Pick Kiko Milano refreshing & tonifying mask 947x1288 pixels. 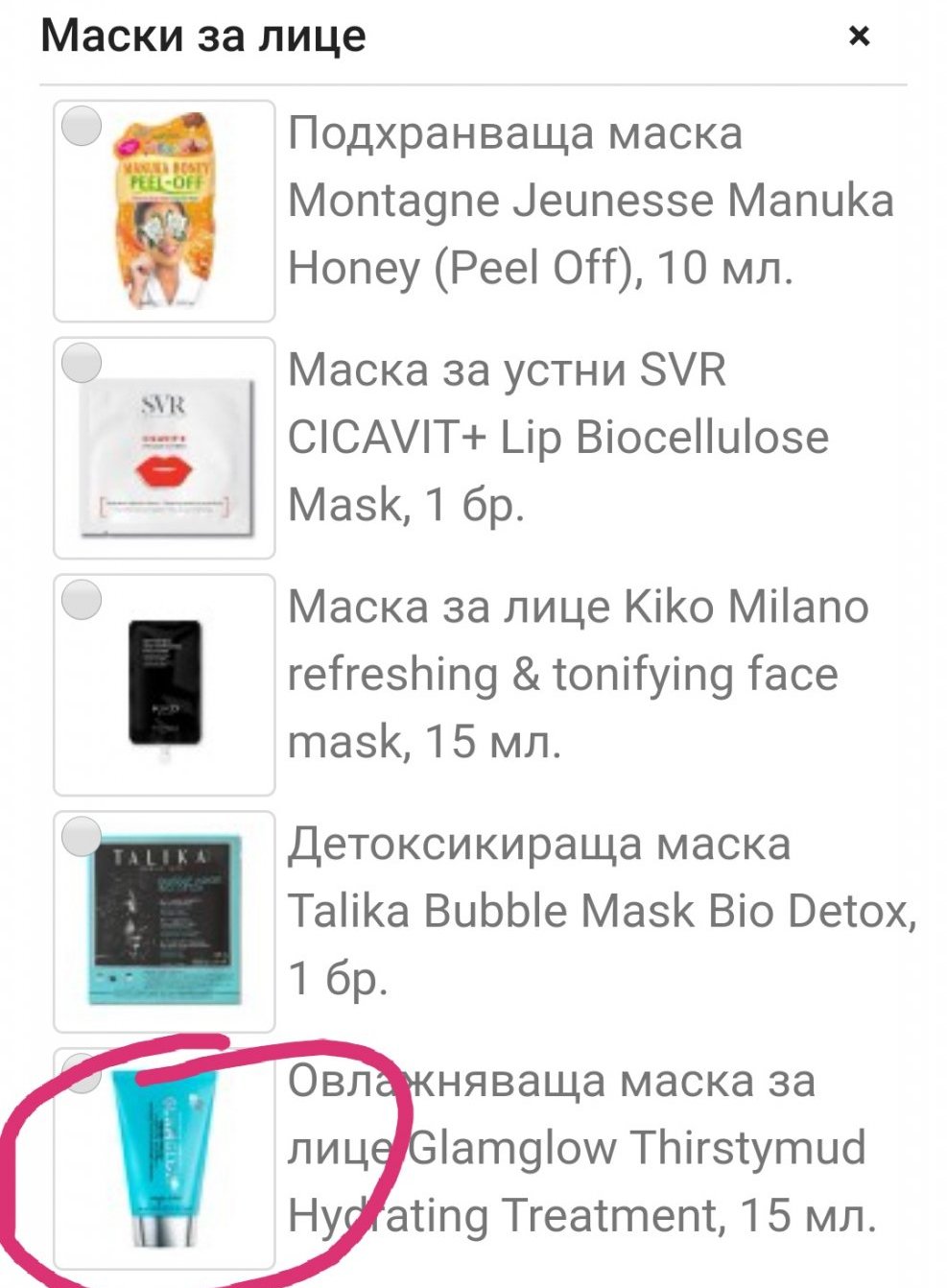tap(82, 601)
